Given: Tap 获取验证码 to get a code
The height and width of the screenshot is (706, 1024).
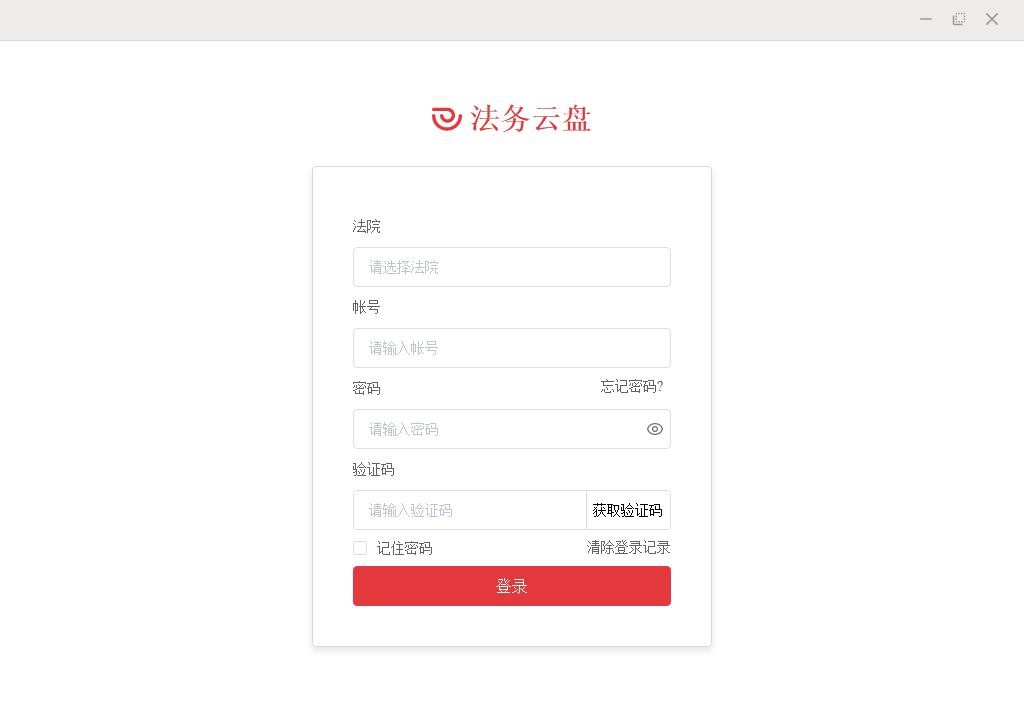Looking at the screenshot, I should (x=628, y=510).
